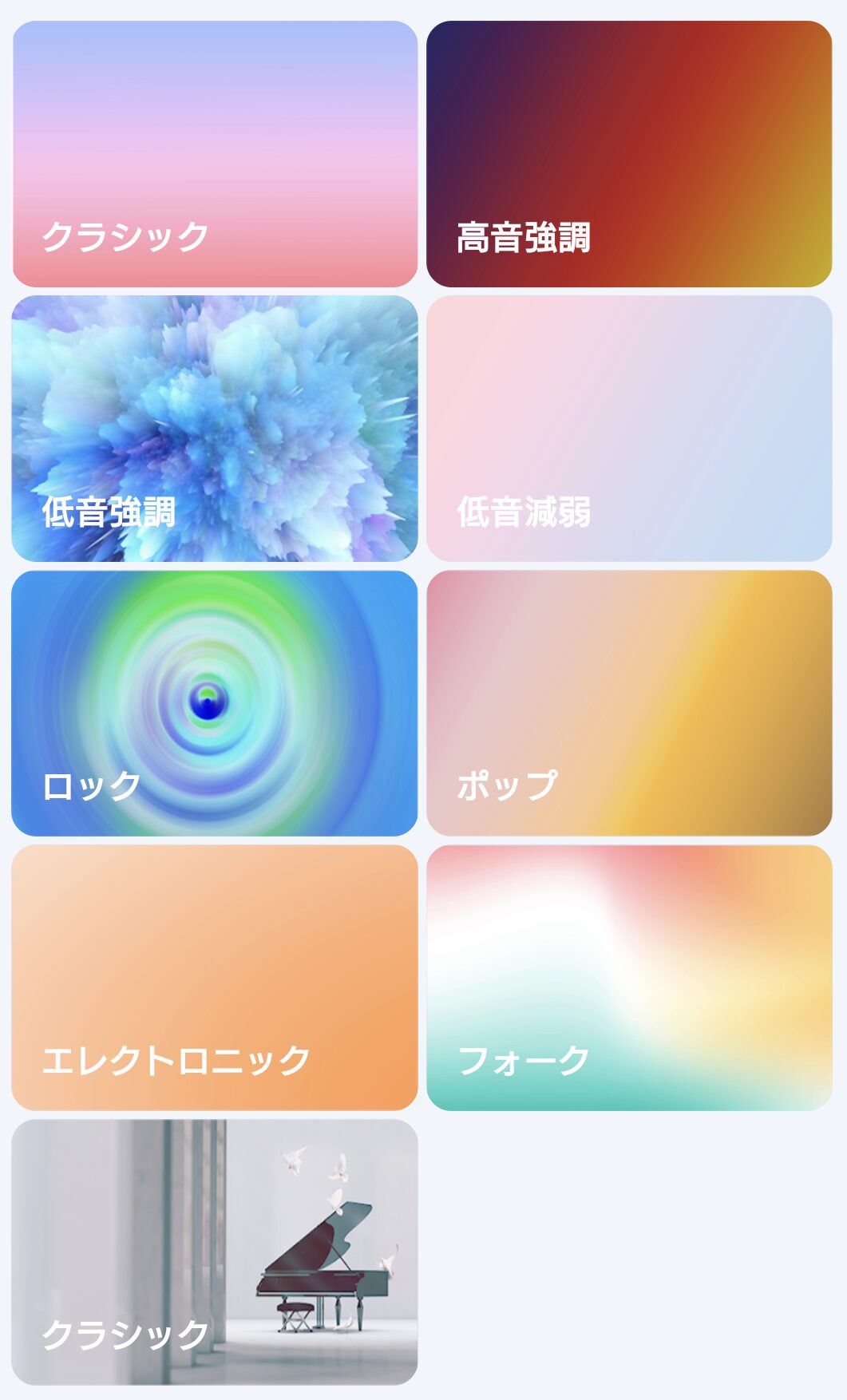This screenshot has height=1400, width=847.
Task: Select the piano クラシック preset card
Action: tap(215, 1252)
